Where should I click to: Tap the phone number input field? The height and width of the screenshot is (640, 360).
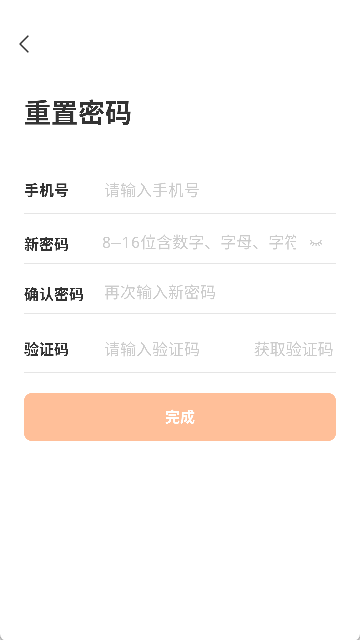(220, 190)
